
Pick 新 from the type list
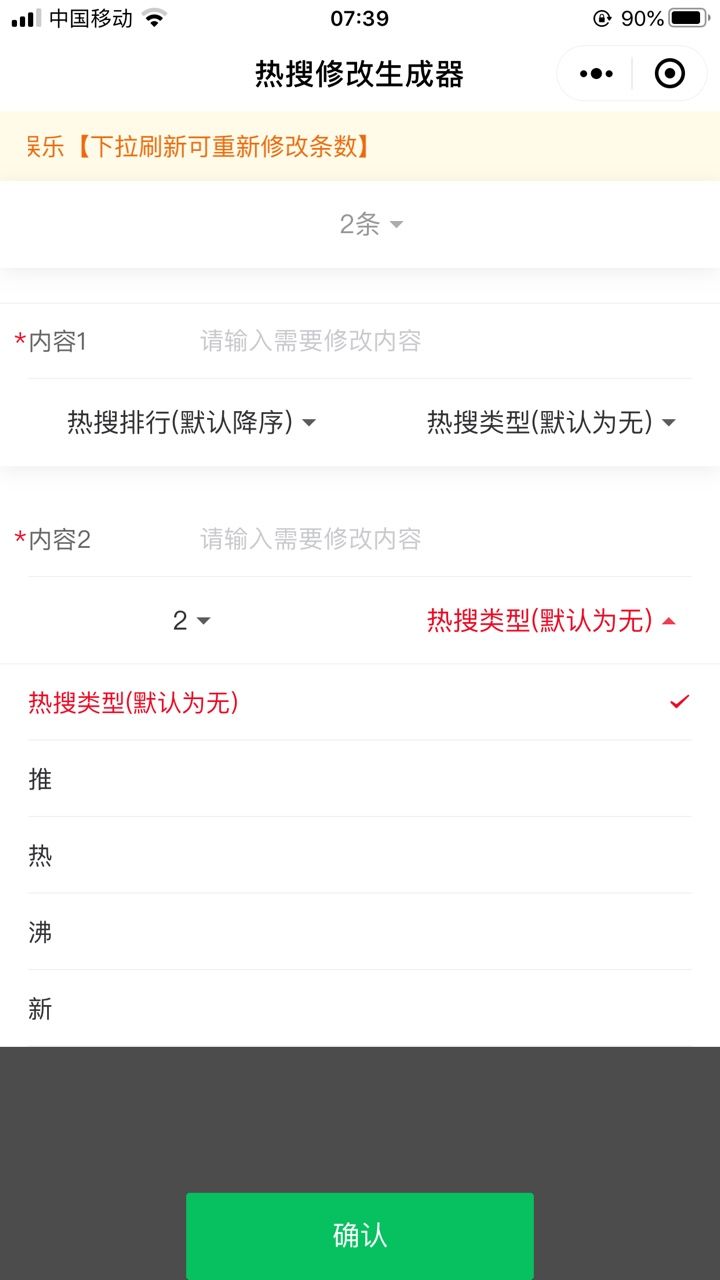point(360,1009)
